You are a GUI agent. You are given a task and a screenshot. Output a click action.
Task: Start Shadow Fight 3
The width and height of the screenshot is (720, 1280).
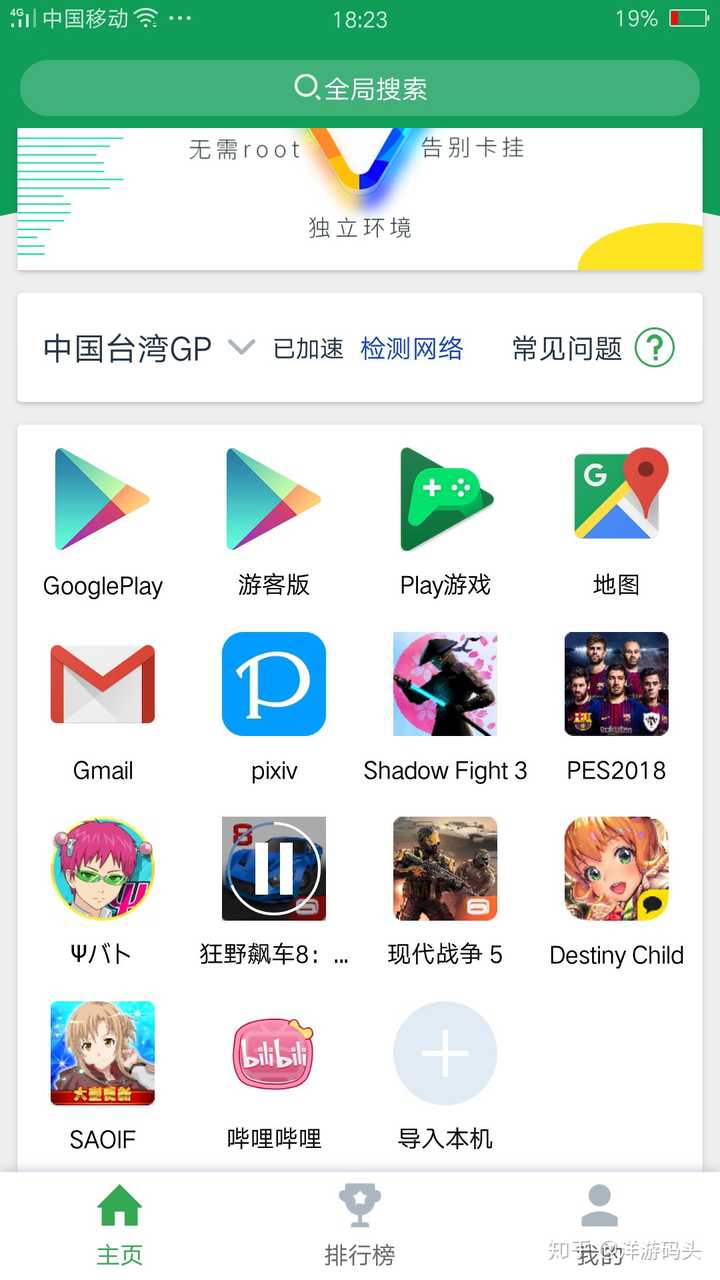(x=445, y=684)
